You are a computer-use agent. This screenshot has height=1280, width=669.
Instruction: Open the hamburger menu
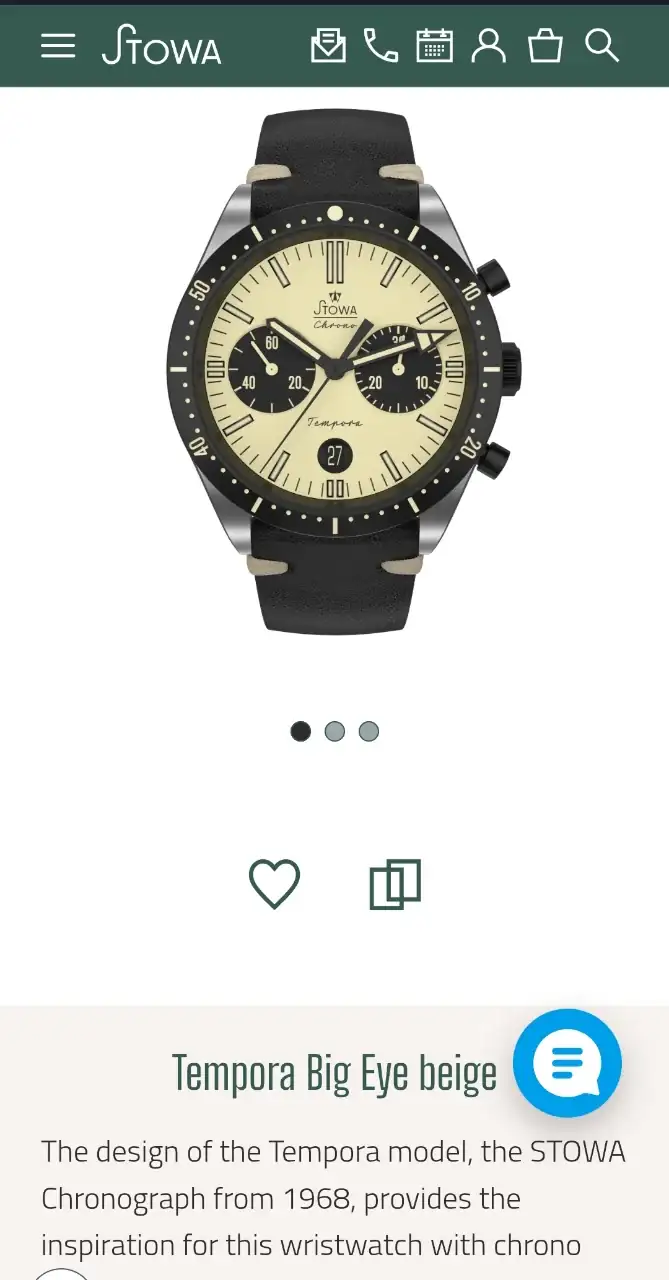58,46
